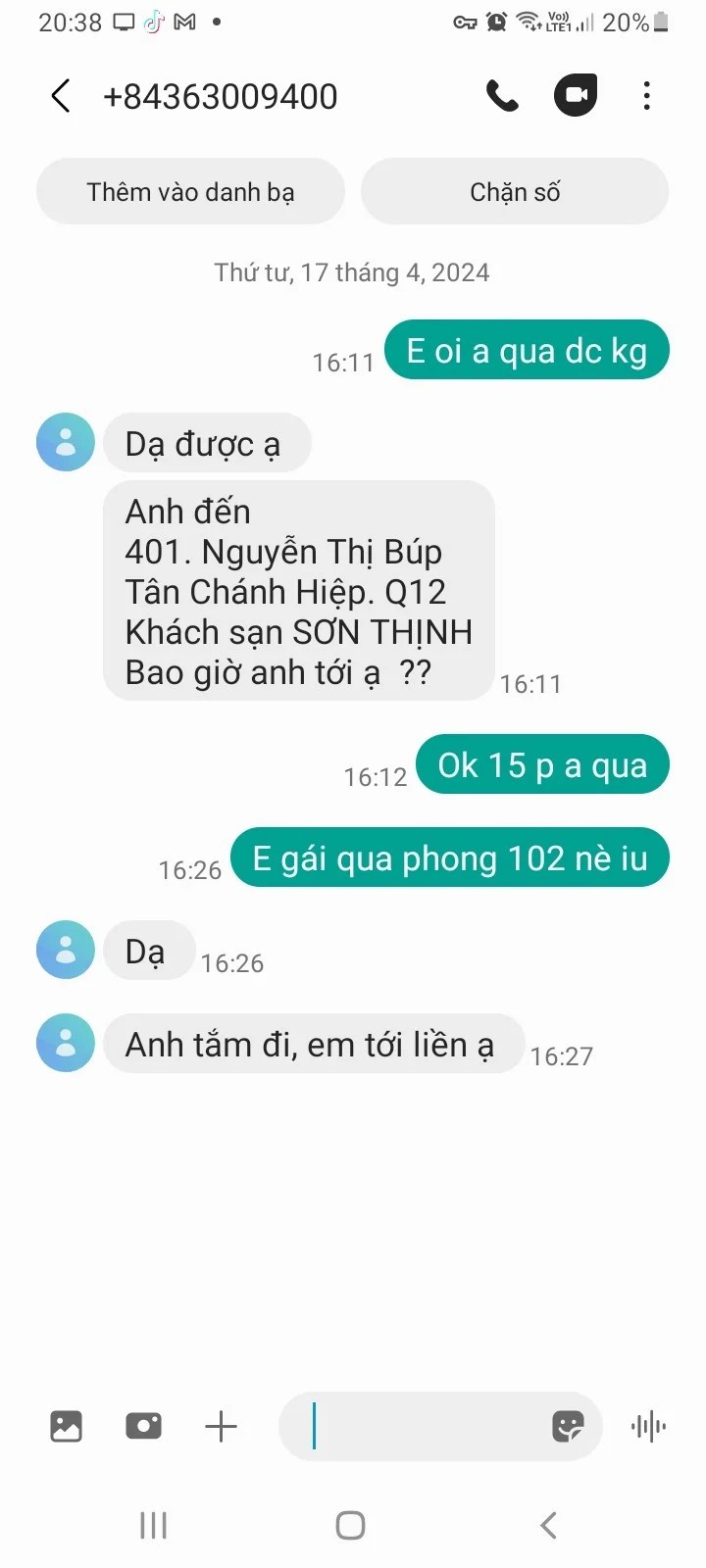The height and width of the screenshot is (1568, 706).
Task: Tap Thêm vào danh bạ button
Action: (190, 192)
